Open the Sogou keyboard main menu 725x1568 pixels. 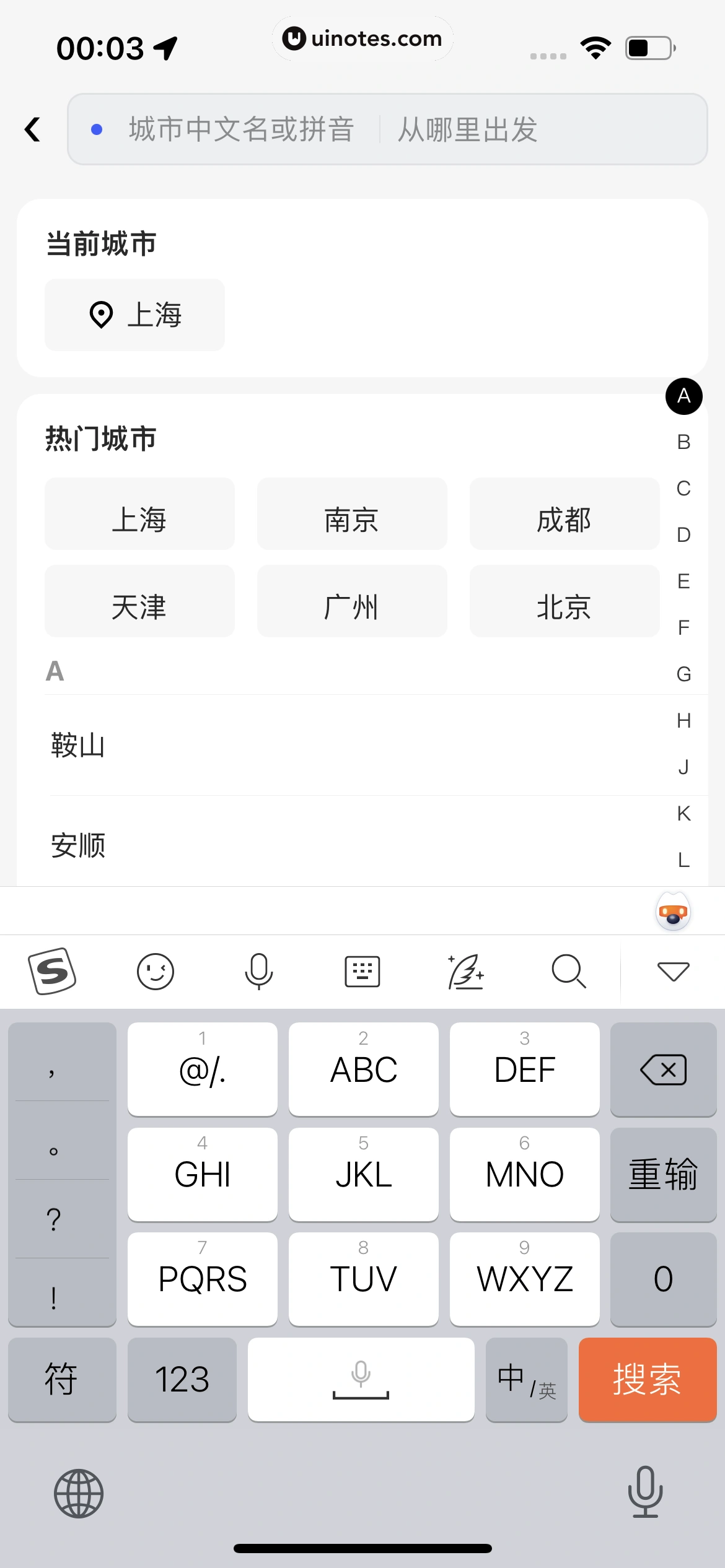(53, 970)
